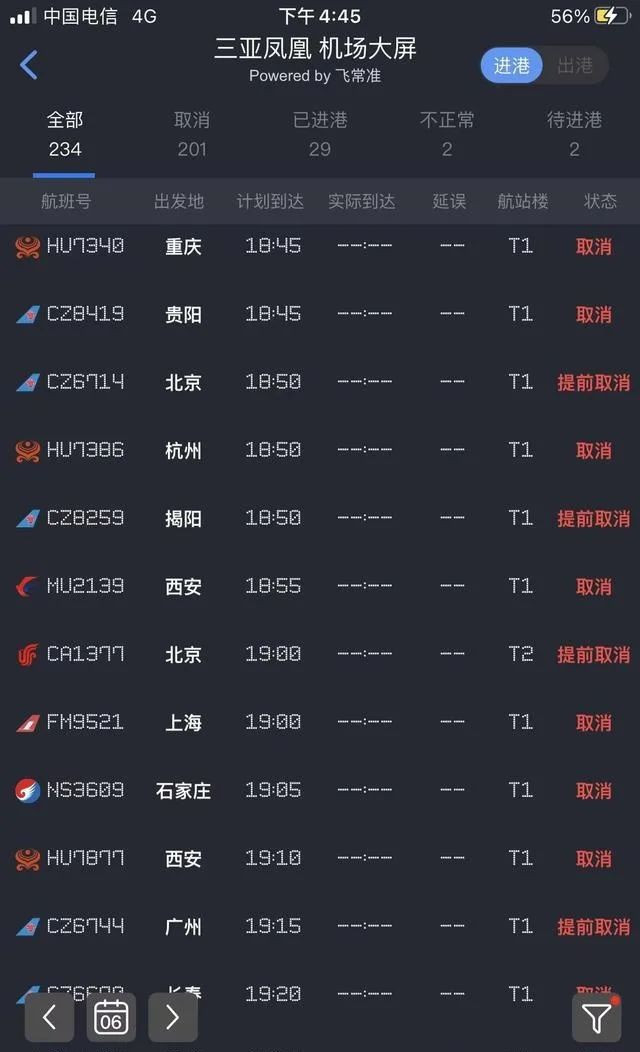Check flight CZ6744 from 广州
Viewport: 640px width, 1052px height.
tap(320, 926)
